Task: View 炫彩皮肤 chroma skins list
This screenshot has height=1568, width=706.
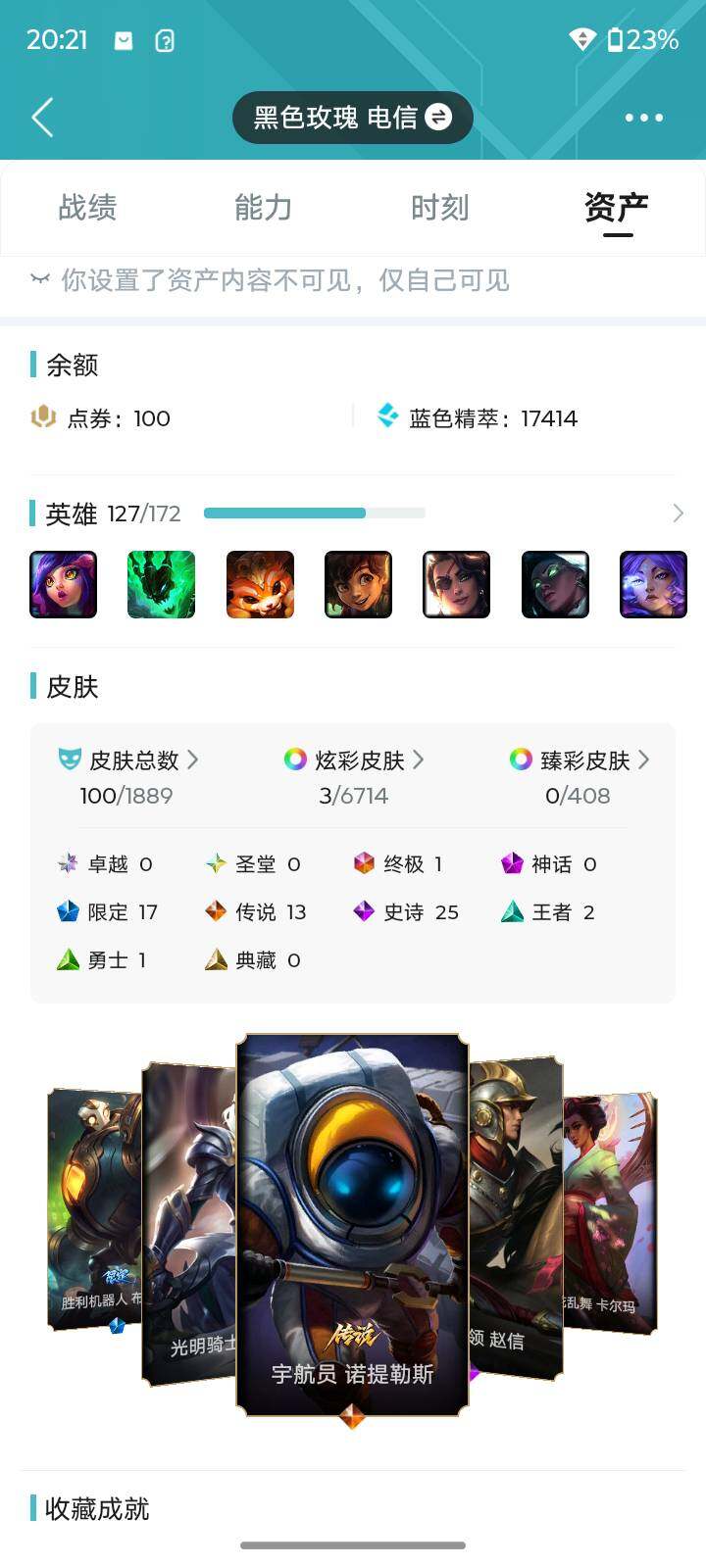Action: tap(354, 760)
